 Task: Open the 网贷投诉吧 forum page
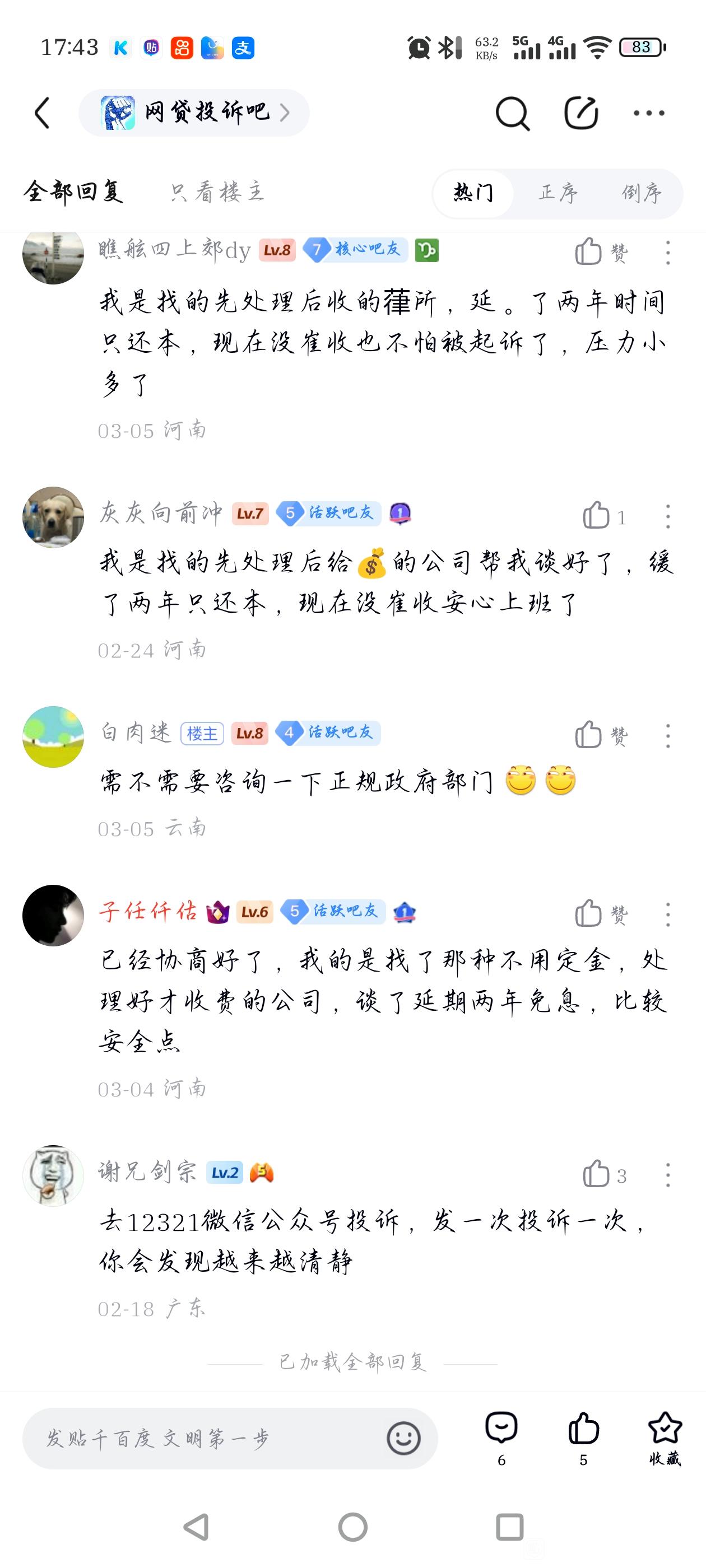pos(194,113)
